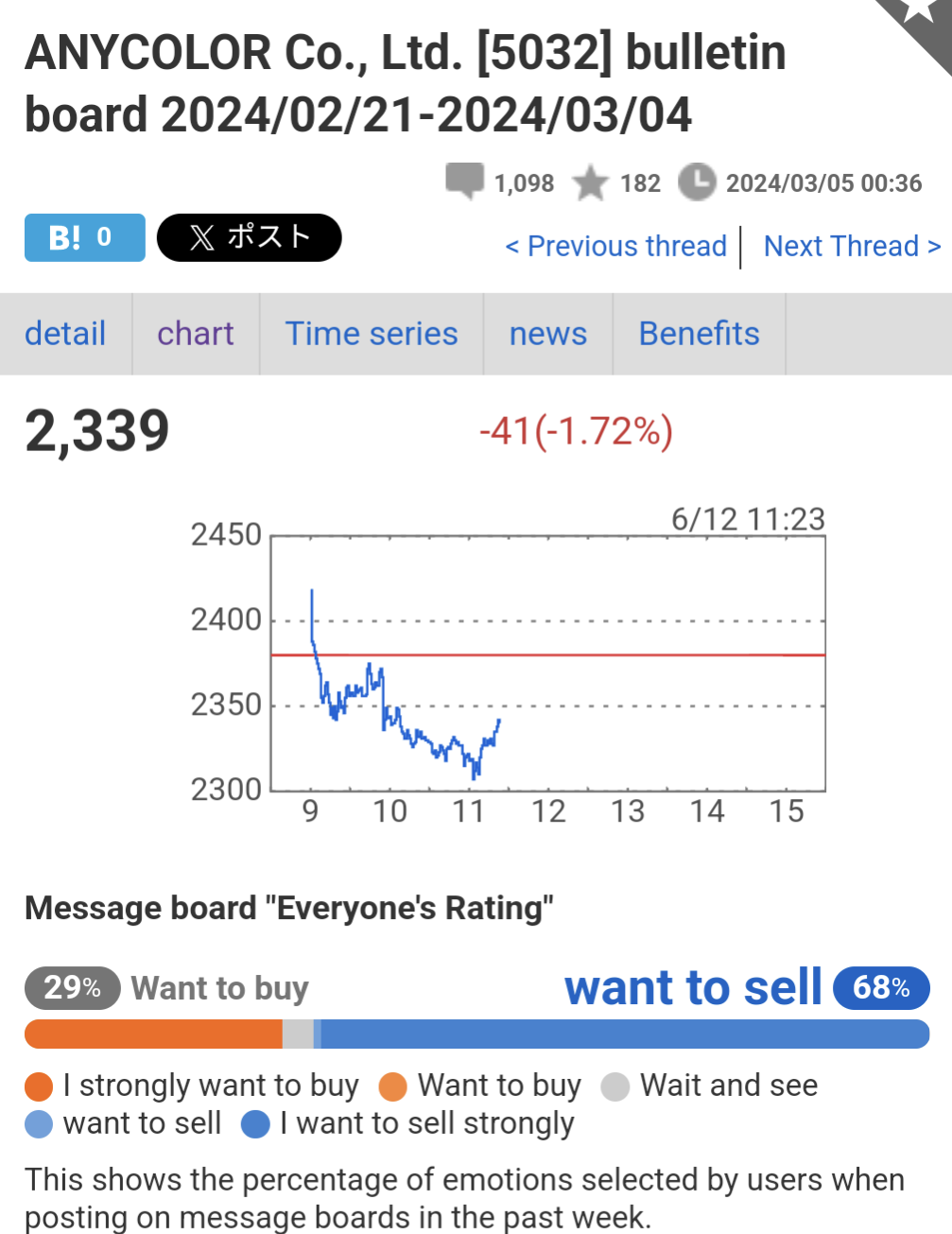This screenshot has width=952, height=1234.
Task: Switch to the detail tab
Action: (x=65, y=334)
